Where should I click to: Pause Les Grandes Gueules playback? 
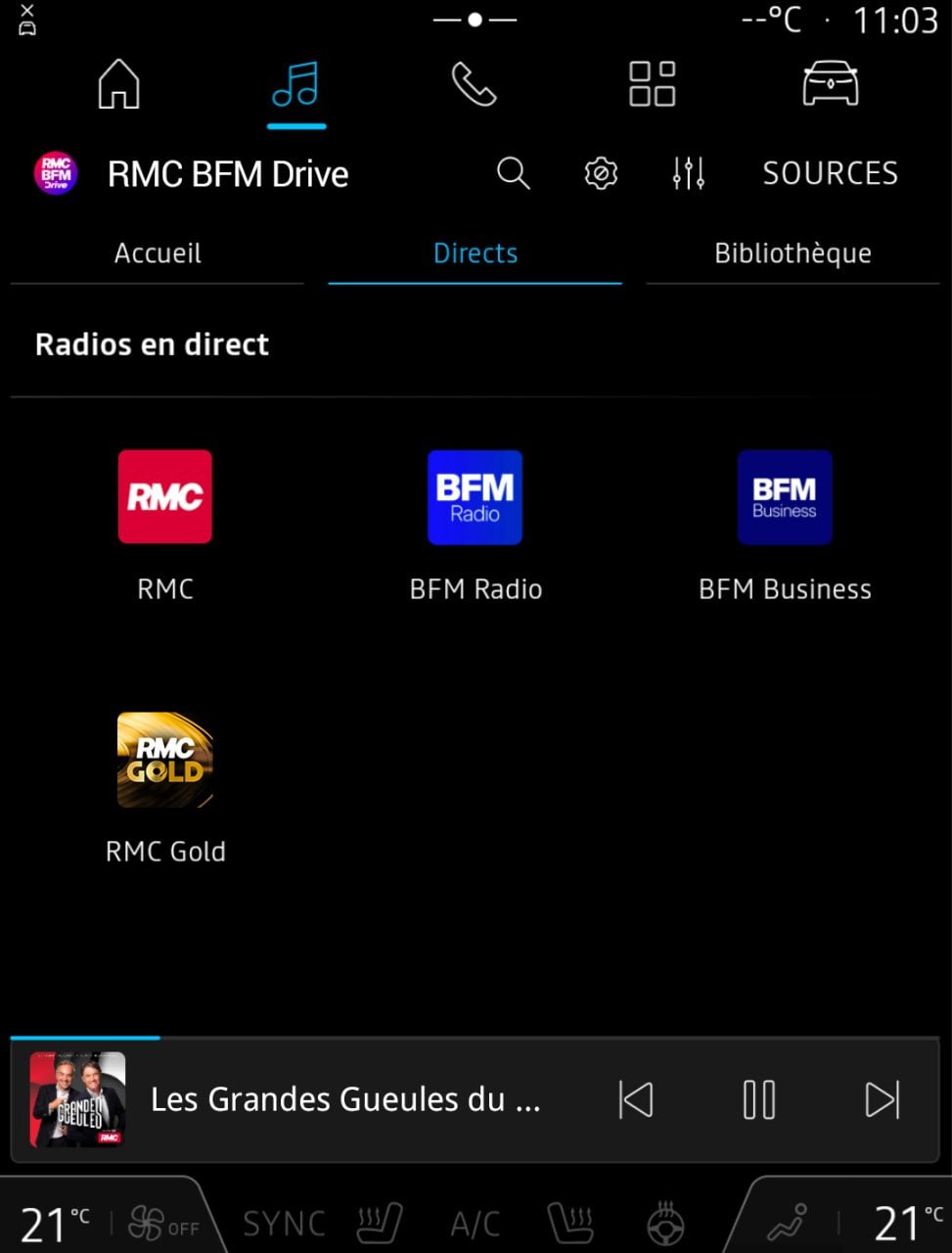759,1100
